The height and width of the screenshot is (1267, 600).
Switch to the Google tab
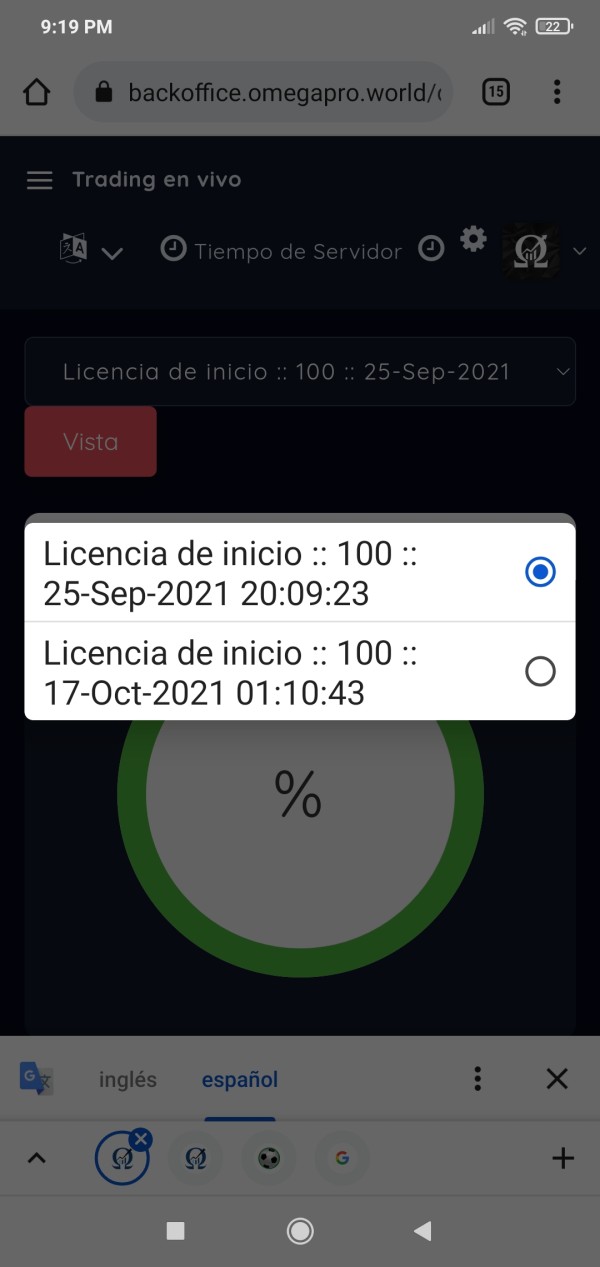pos(342,1158)
